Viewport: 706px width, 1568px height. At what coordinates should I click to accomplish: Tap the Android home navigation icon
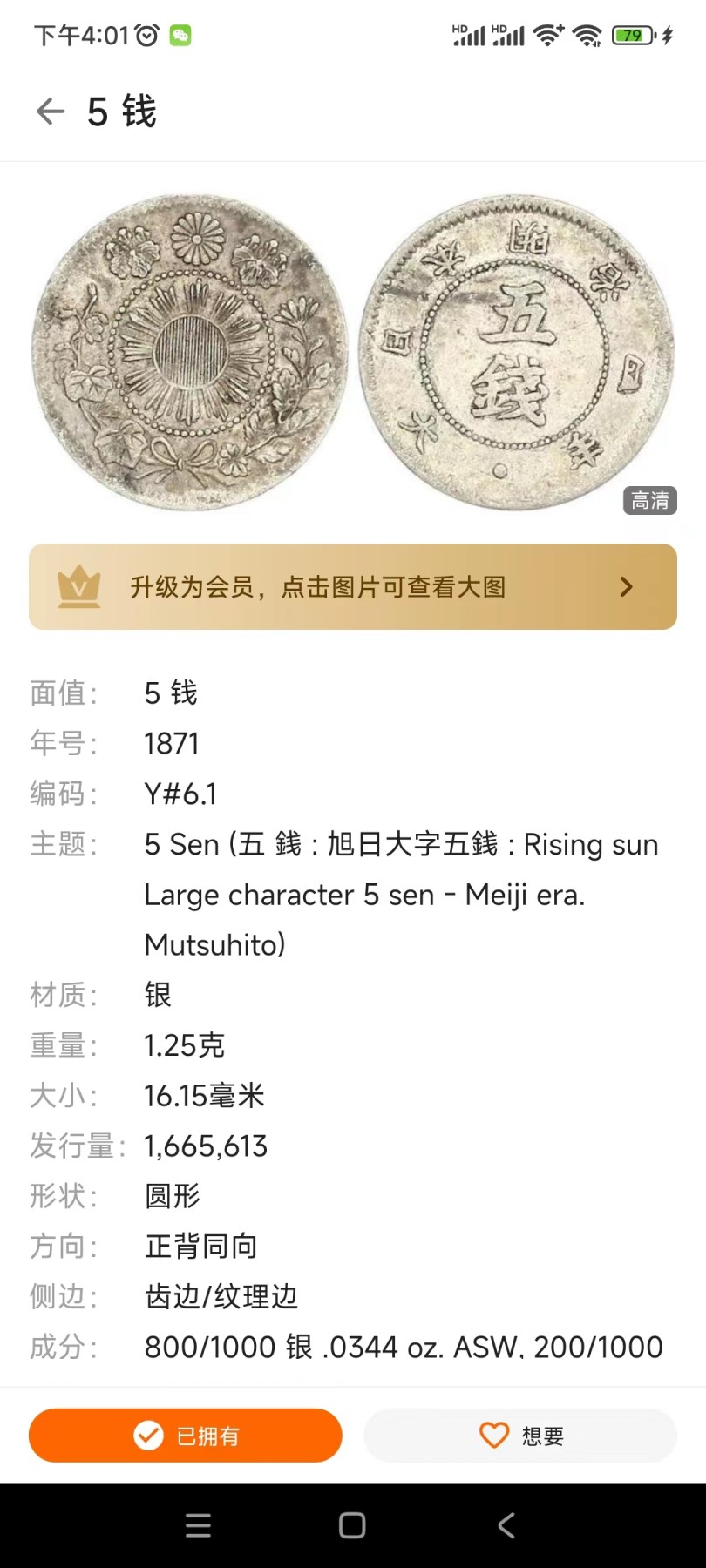(x=353, y=1525)
